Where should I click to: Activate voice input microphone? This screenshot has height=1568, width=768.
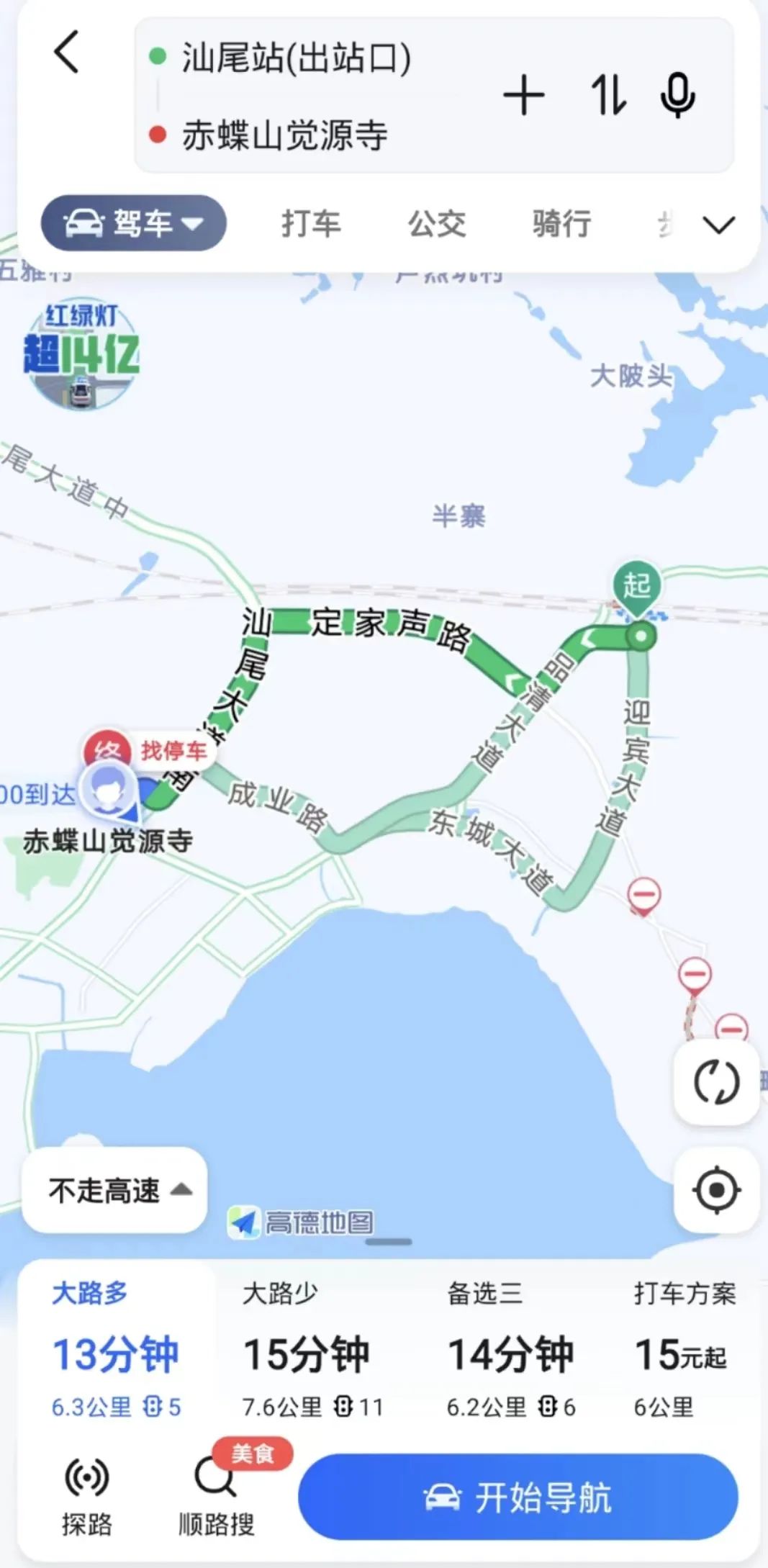(677, 96)
